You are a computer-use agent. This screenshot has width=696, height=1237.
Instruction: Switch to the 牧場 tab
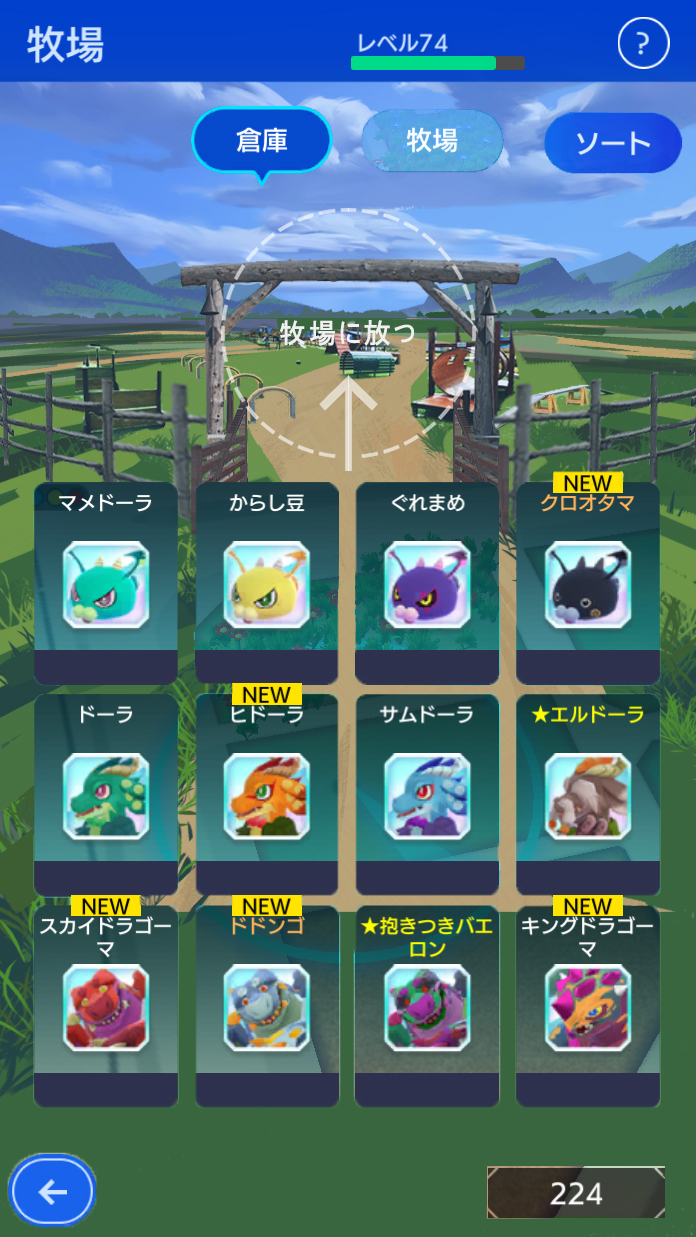(x=432, y=140)
